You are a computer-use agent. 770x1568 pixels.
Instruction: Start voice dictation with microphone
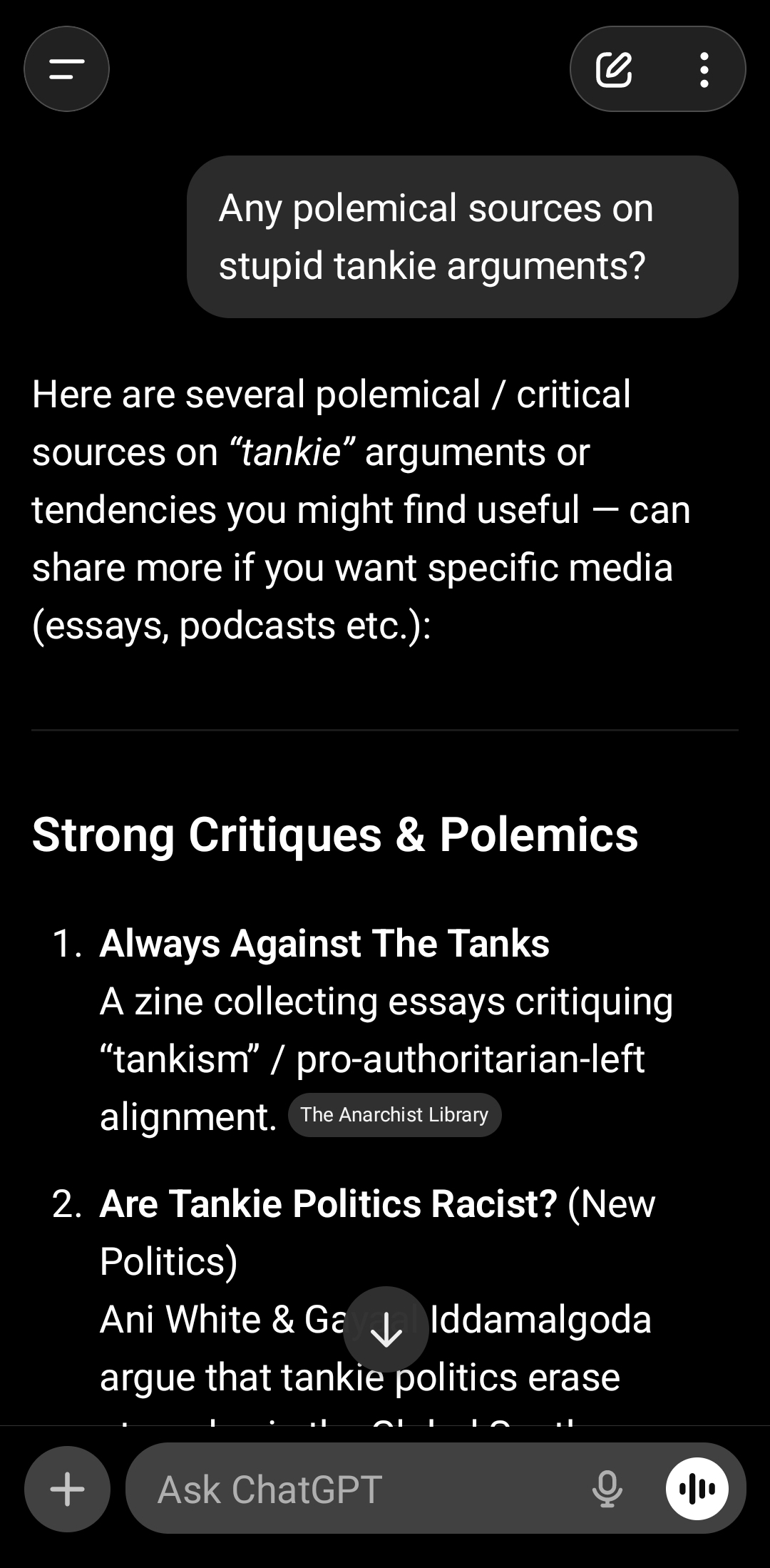(607, 1489)
